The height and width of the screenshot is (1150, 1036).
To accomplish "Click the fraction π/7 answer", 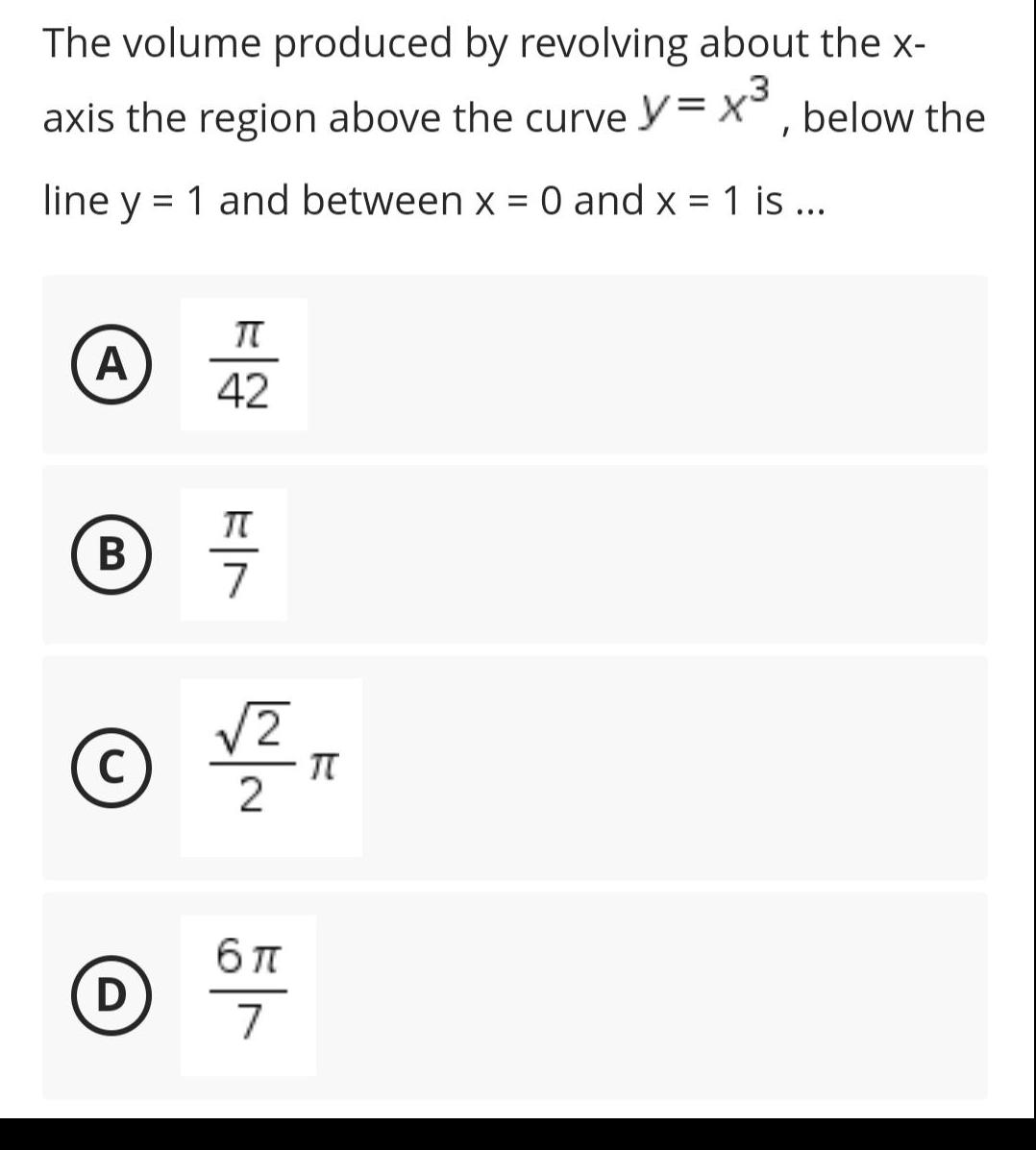I will click(234, 554).
